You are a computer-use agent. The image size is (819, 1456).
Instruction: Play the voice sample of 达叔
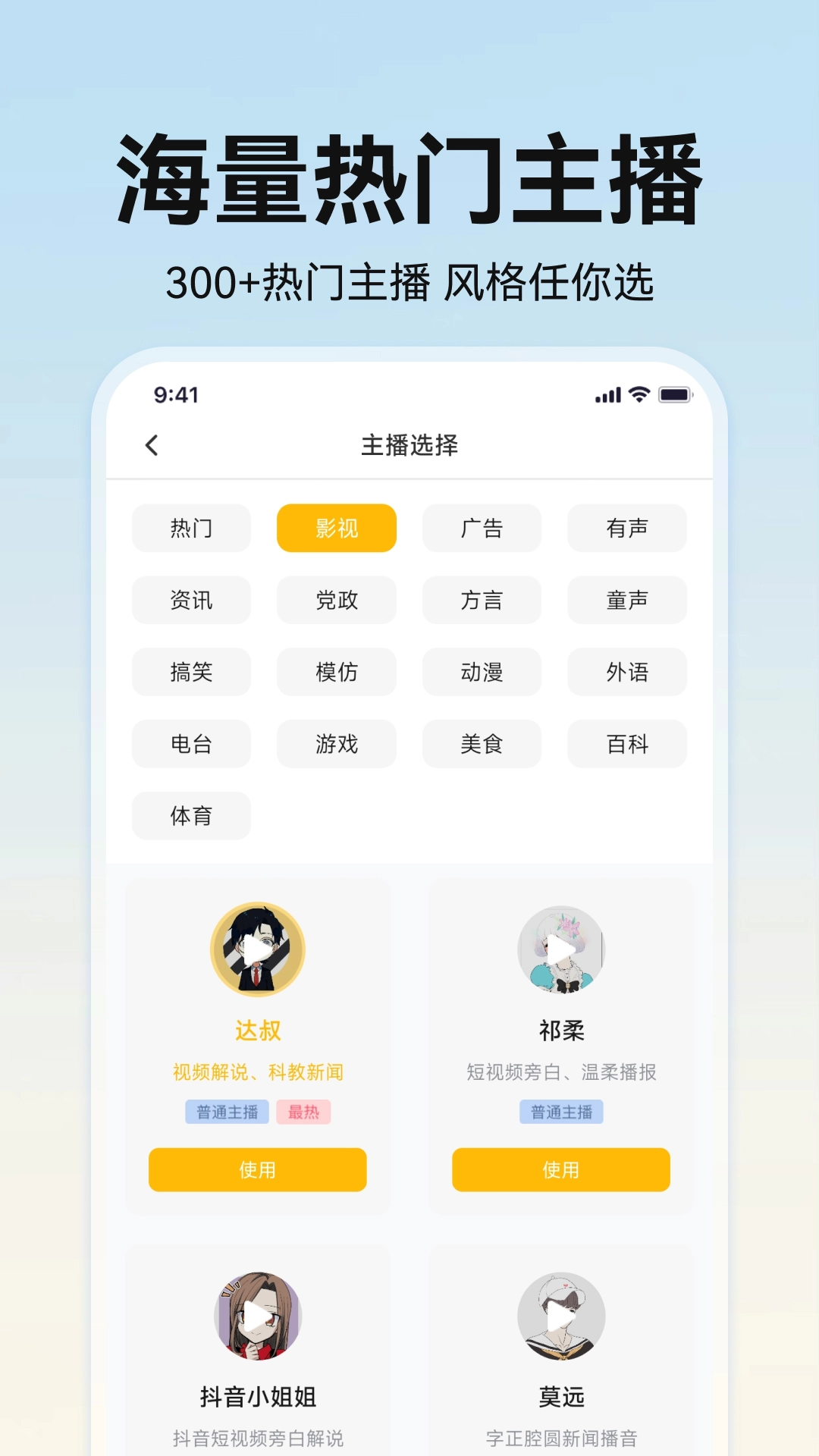pos(257,950)
